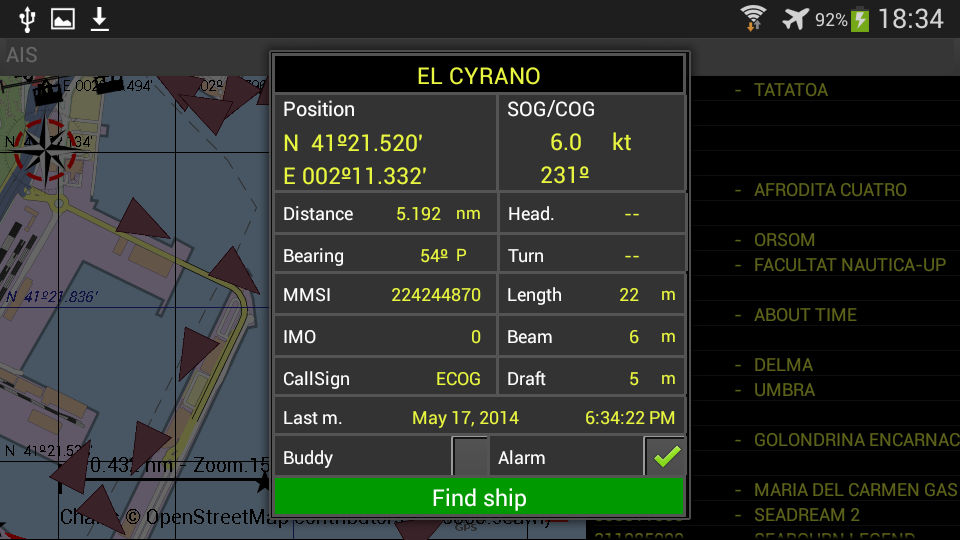Tap the green Find ship button
The width and height of the screenshot is (960, 540).
coord(479,497)
